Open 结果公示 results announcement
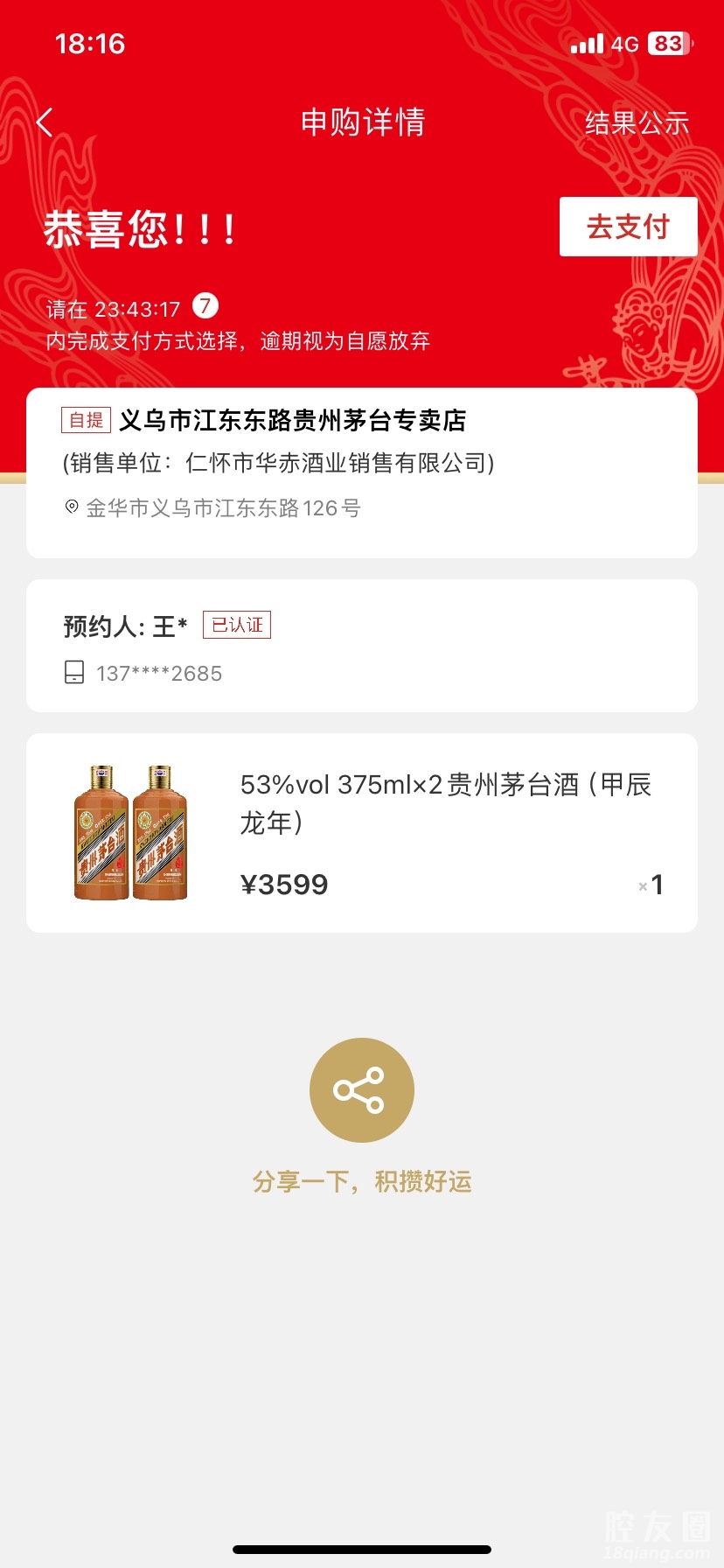 pos(637,123)
